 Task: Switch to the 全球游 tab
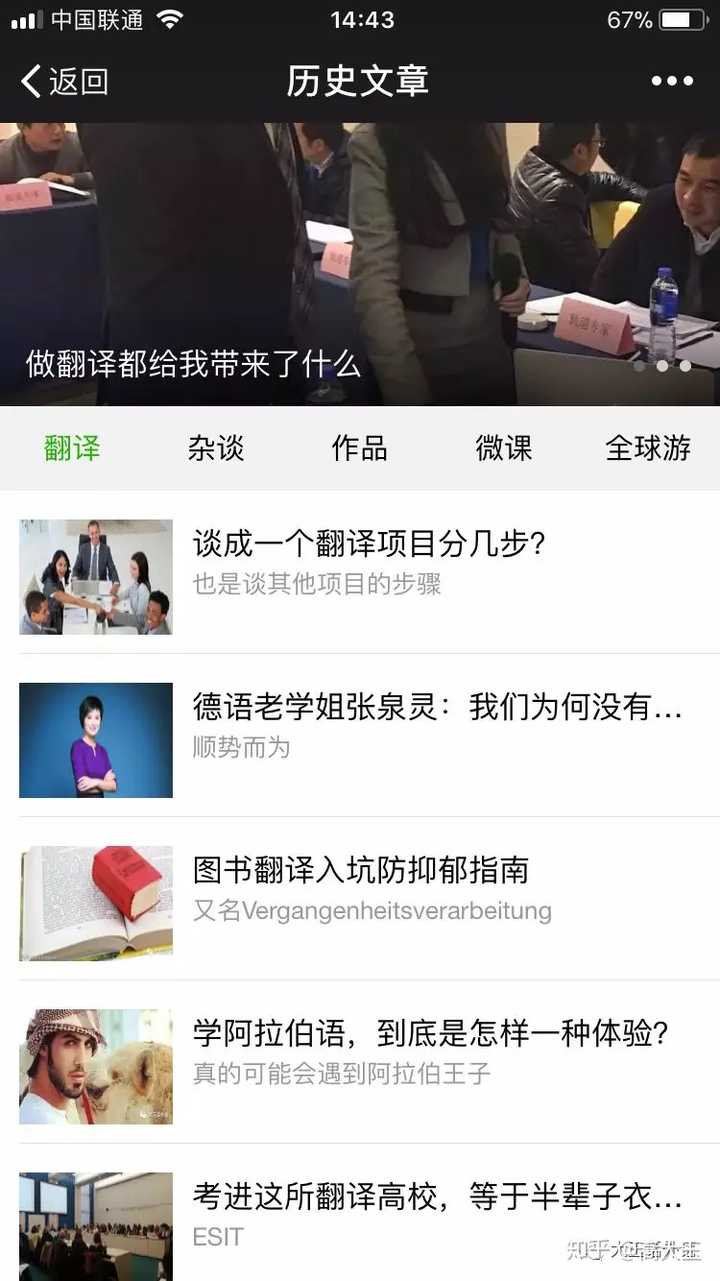tap(648, 448)
